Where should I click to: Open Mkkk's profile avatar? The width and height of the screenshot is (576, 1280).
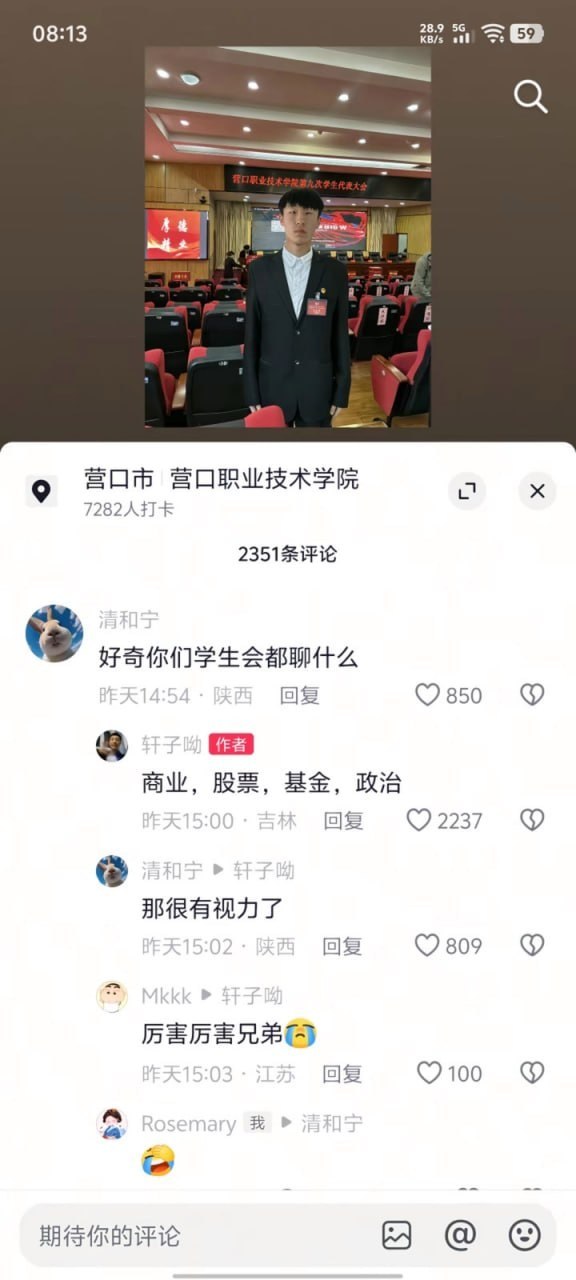pyautogui.click(x=112, y=996)
